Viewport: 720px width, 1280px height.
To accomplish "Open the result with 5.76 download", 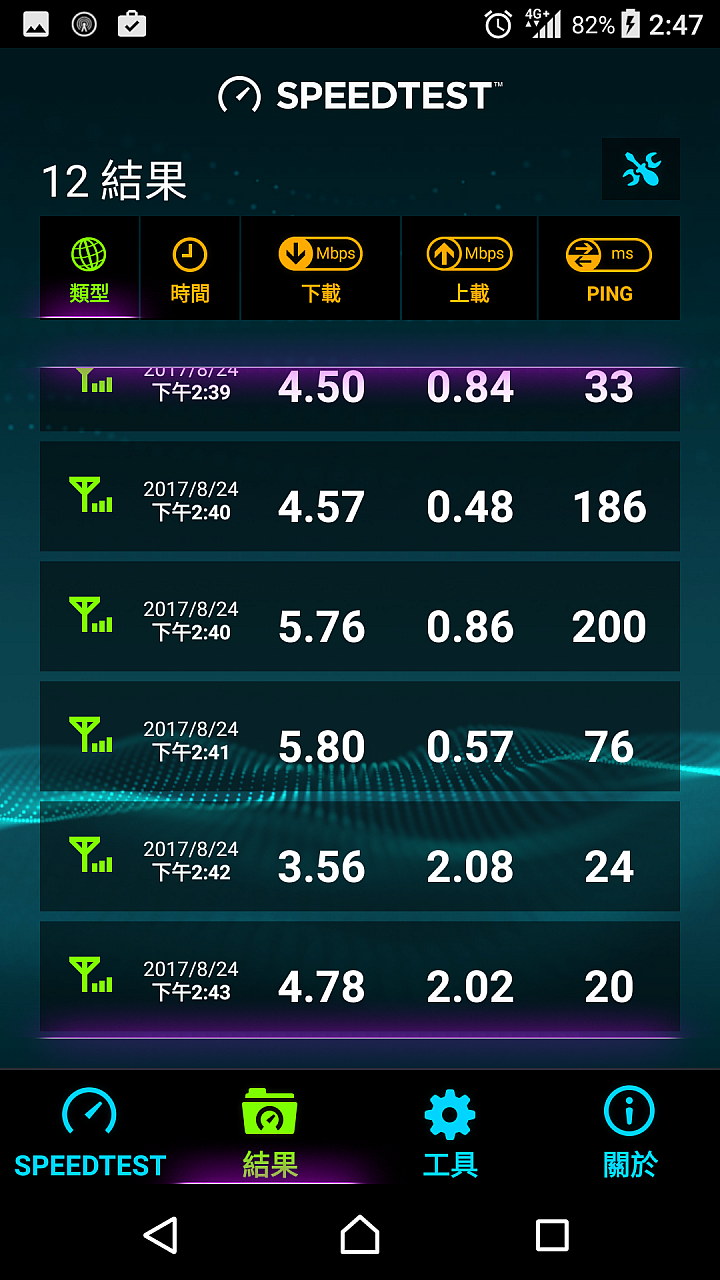I will [360, 617].
